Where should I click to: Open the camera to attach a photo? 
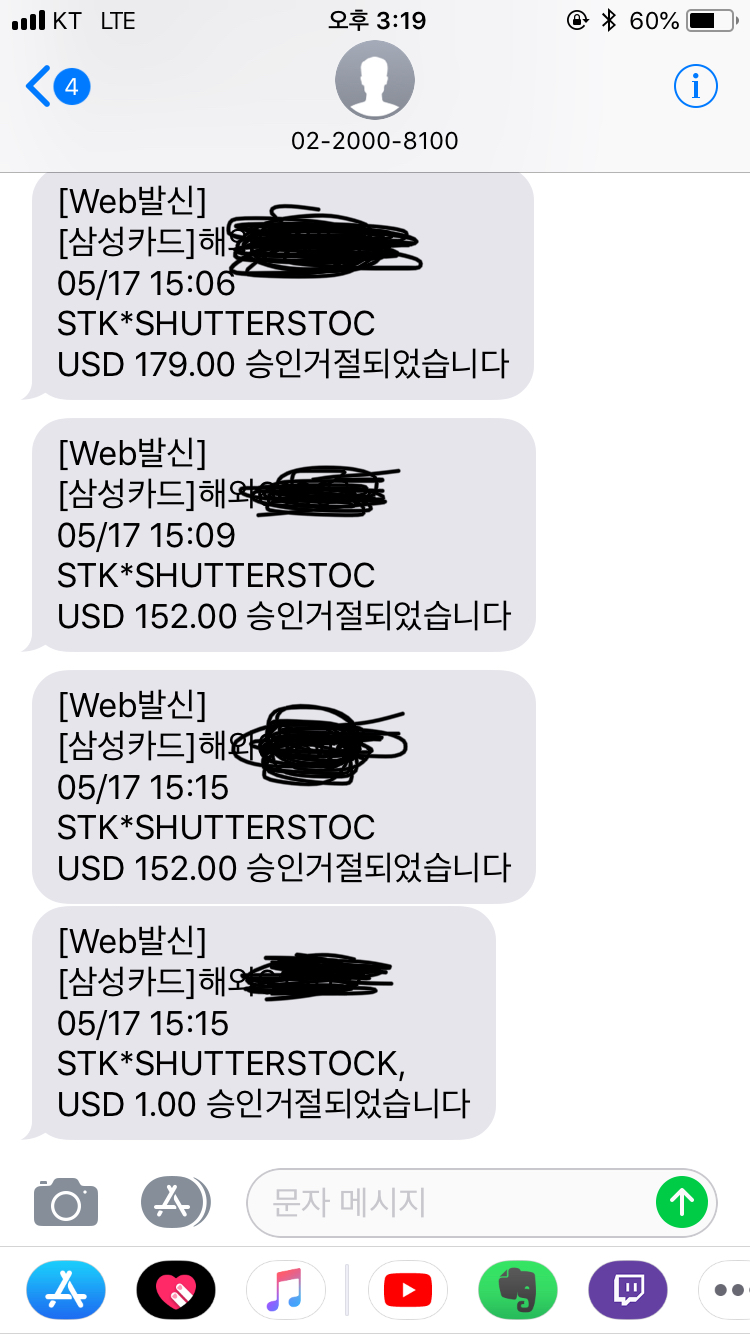[66, 1201]
